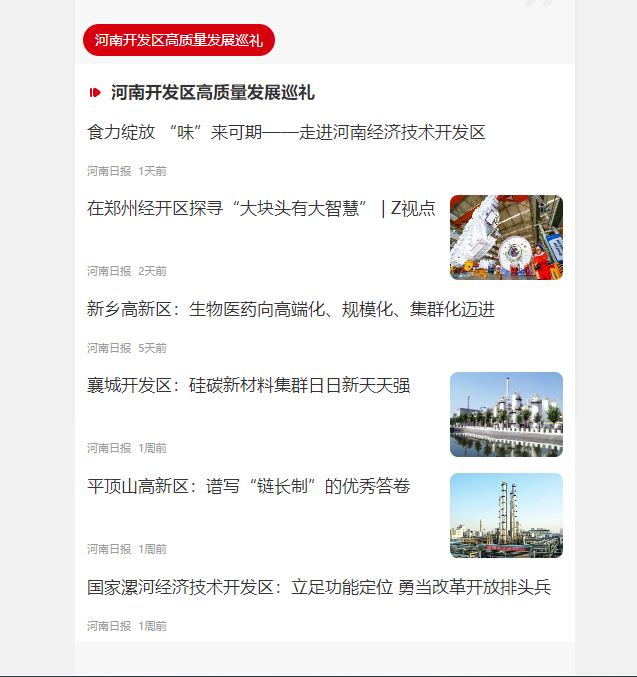Viewport: 637px width, 677px height.
Task: Open article 国家漯河经济技术开发区
Action: point(318,588)
